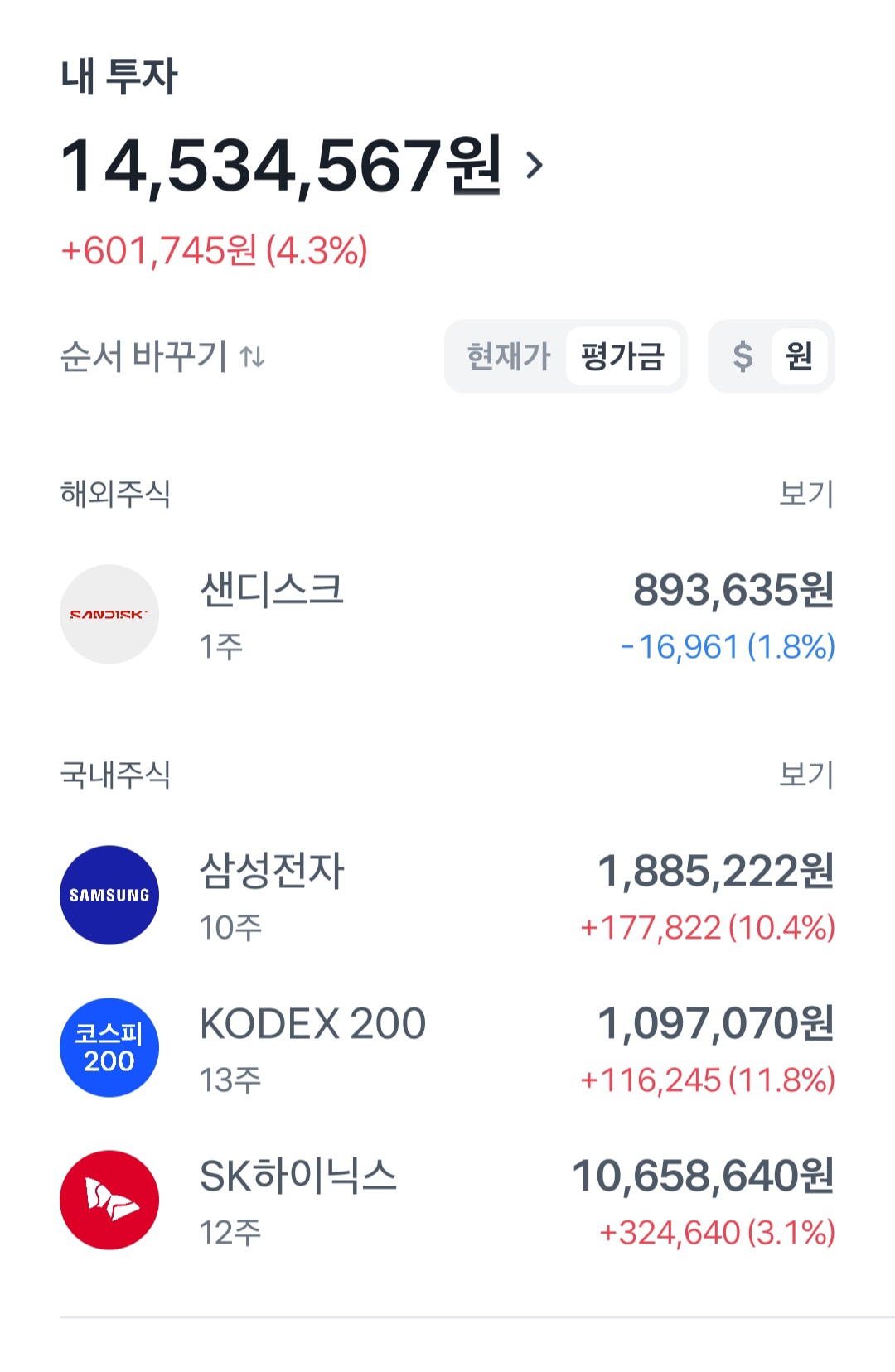Image resolution: width=895 pixels, height=1372 pixels.
Task: Open the SK하이닉스 stock row
Action: click(447, 1200)
